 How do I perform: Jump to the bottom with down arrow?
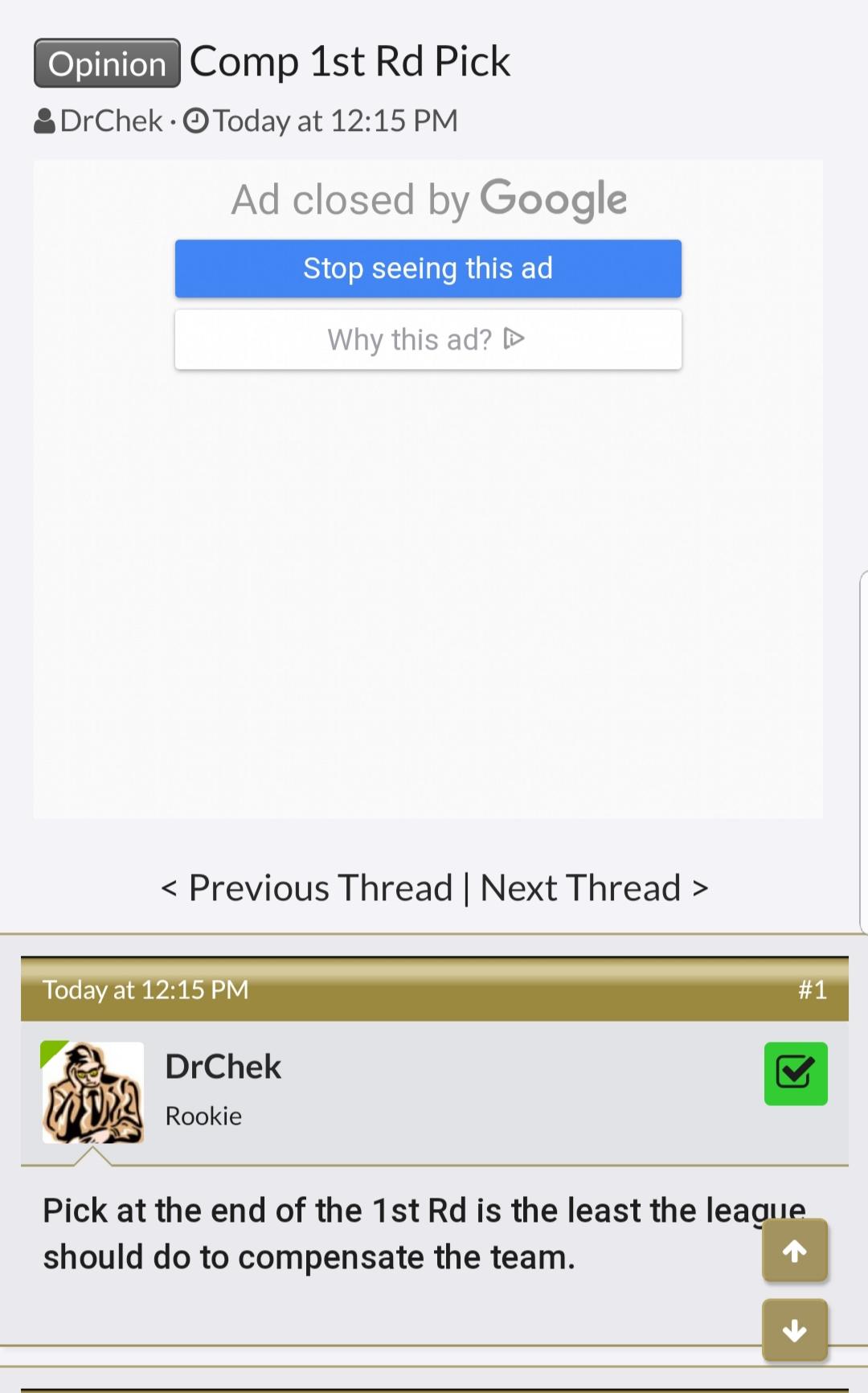[795, 1330]
